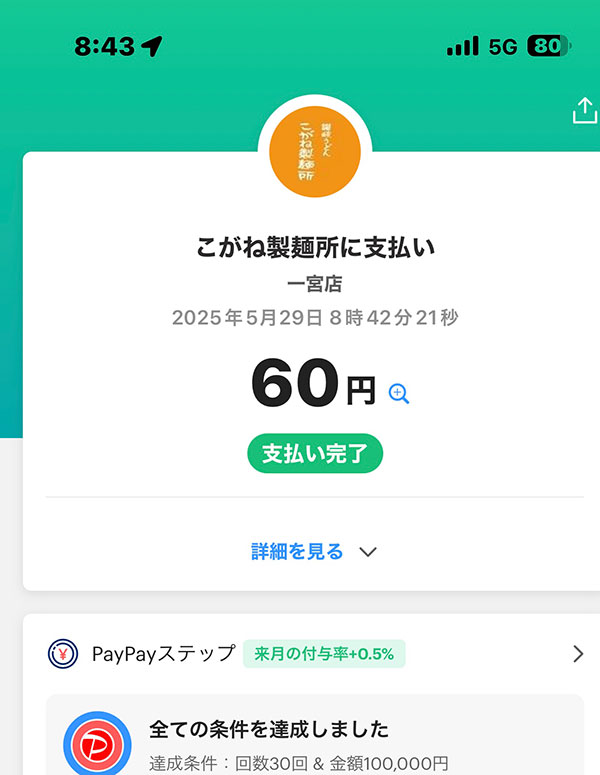The width and height of the screenshot is (600, 775).
Task: Tap the magnifier icon next to 60円
Action: coord(399,394)
